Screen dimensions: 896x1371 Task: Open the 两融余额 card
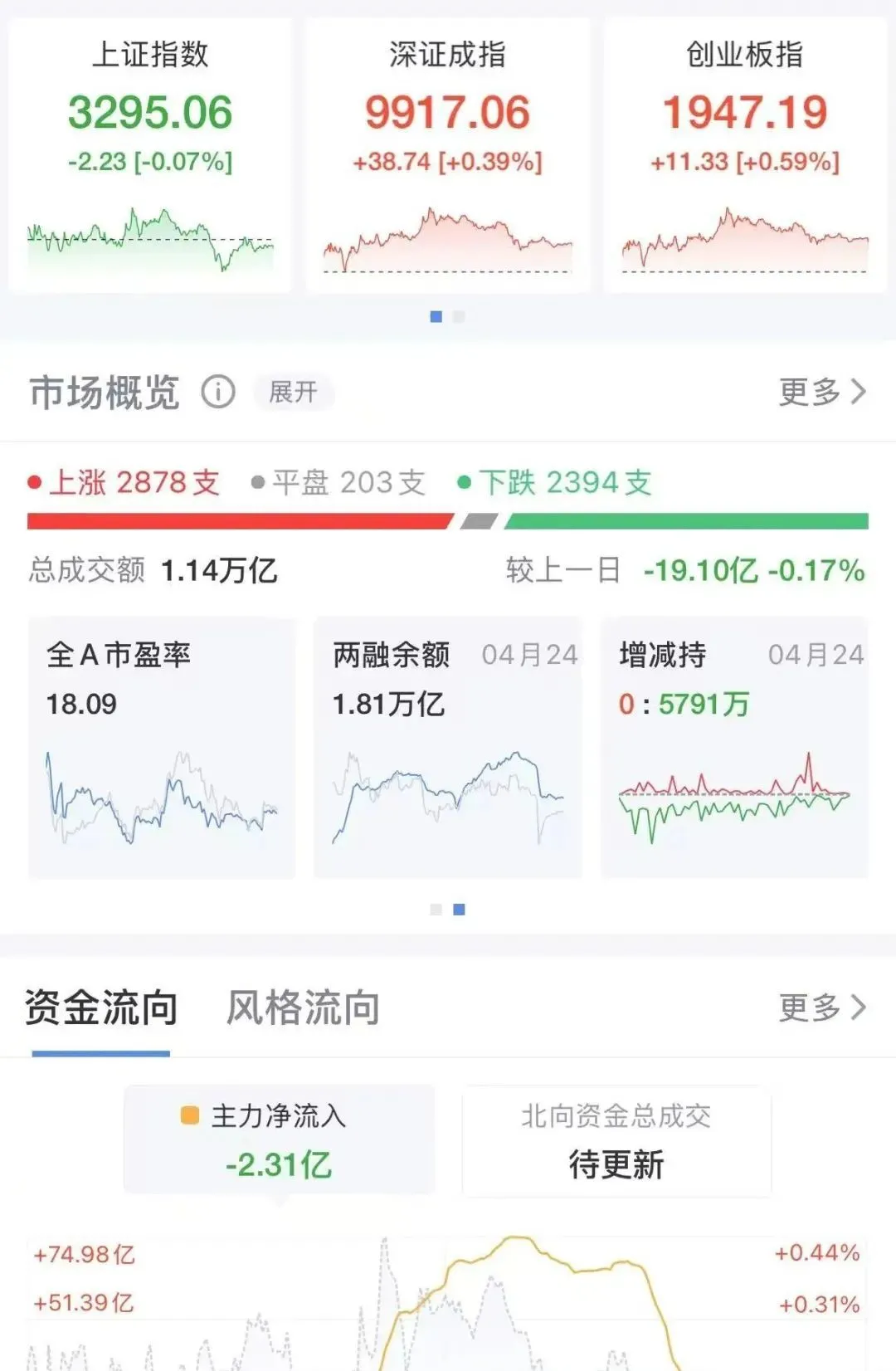[x=447, y=747]
